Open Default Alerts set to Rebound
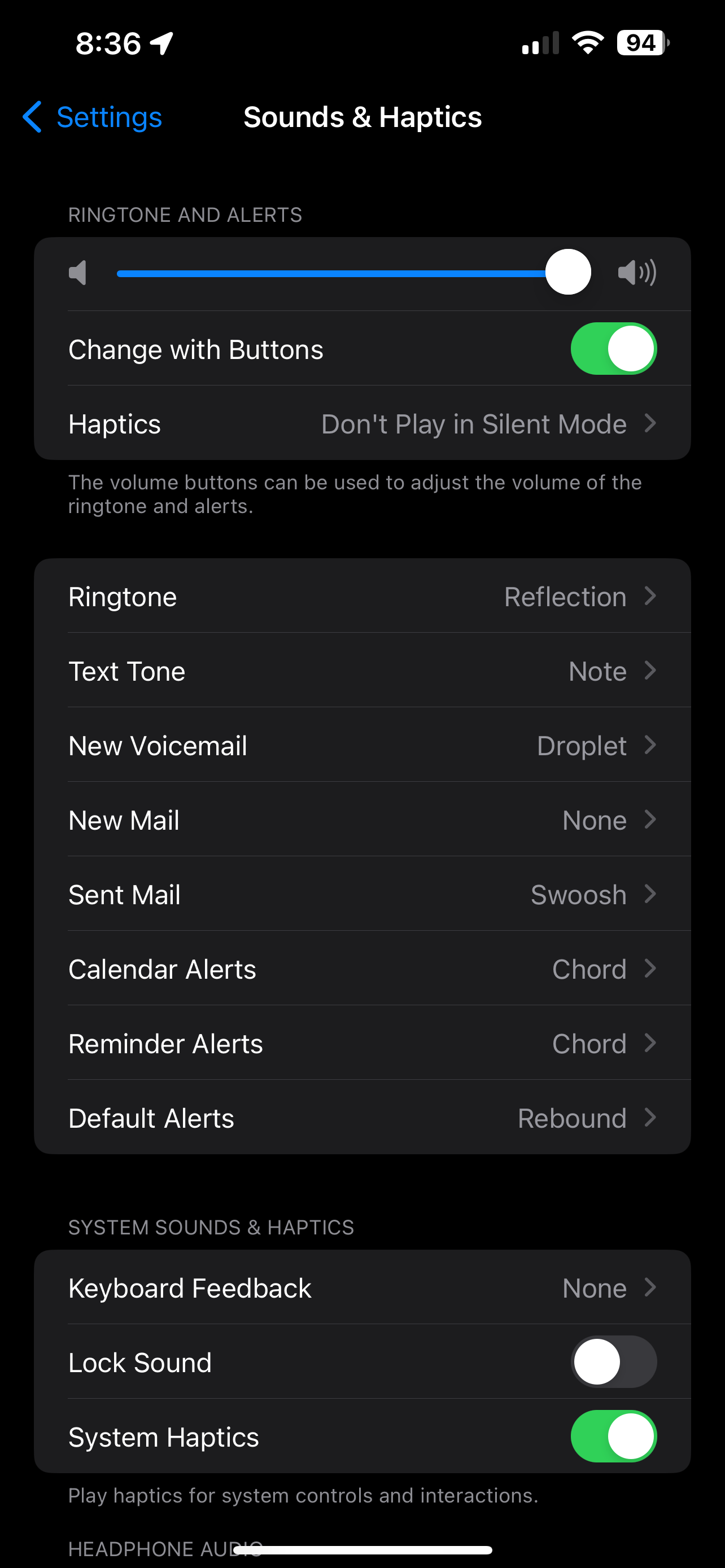 click(x=362, y=1118)
